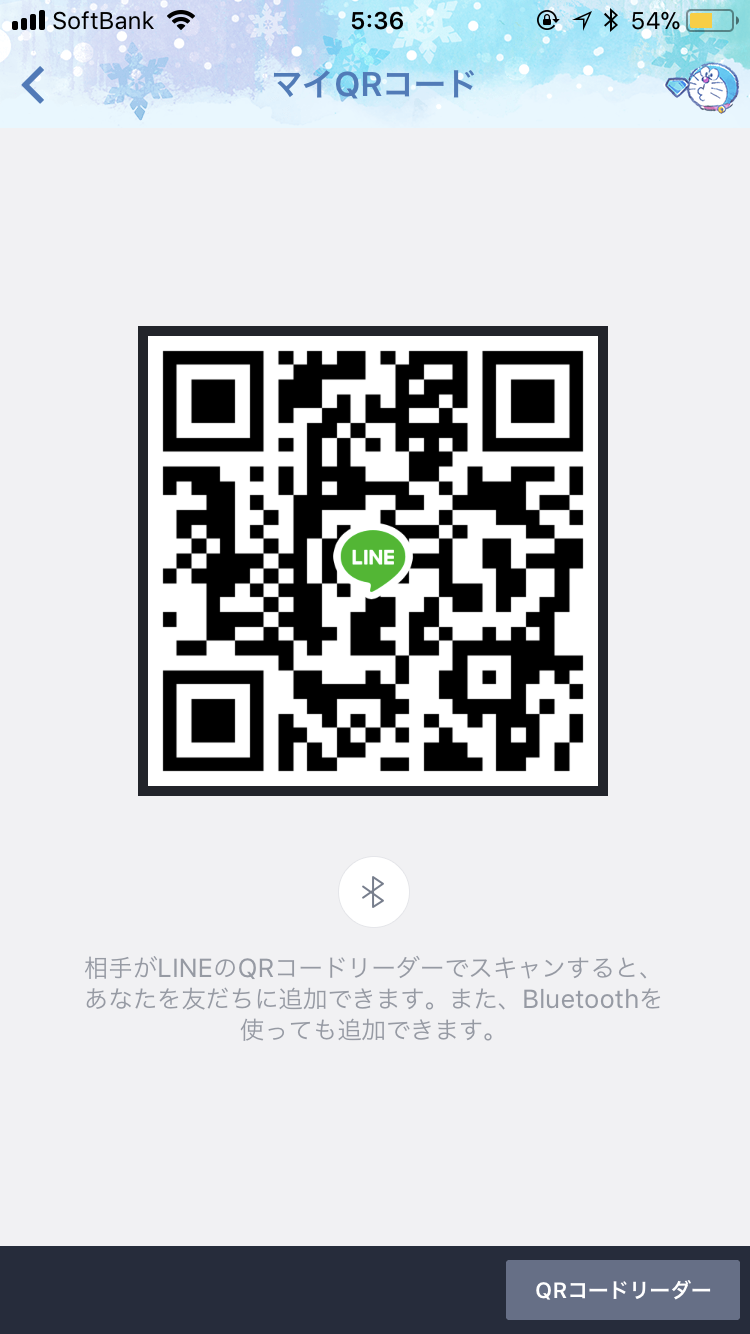
Task: Add a friend using the Bluetooth icon
Action: [374, 892]
